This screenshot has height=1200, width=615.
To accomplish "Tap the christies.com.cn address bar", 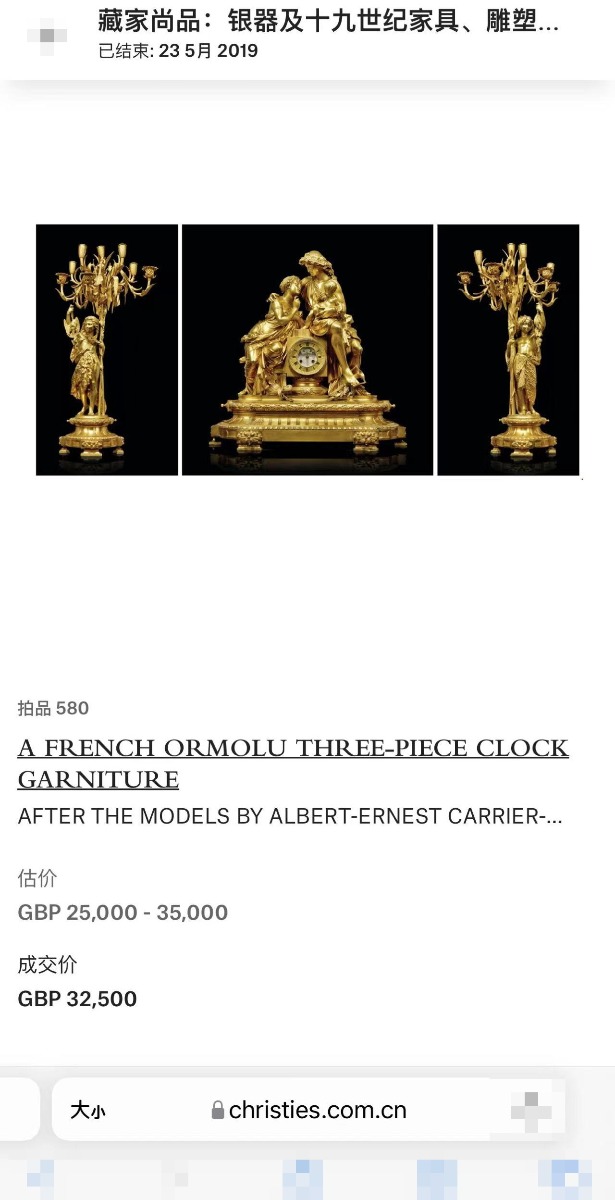I will (308, 1110).
